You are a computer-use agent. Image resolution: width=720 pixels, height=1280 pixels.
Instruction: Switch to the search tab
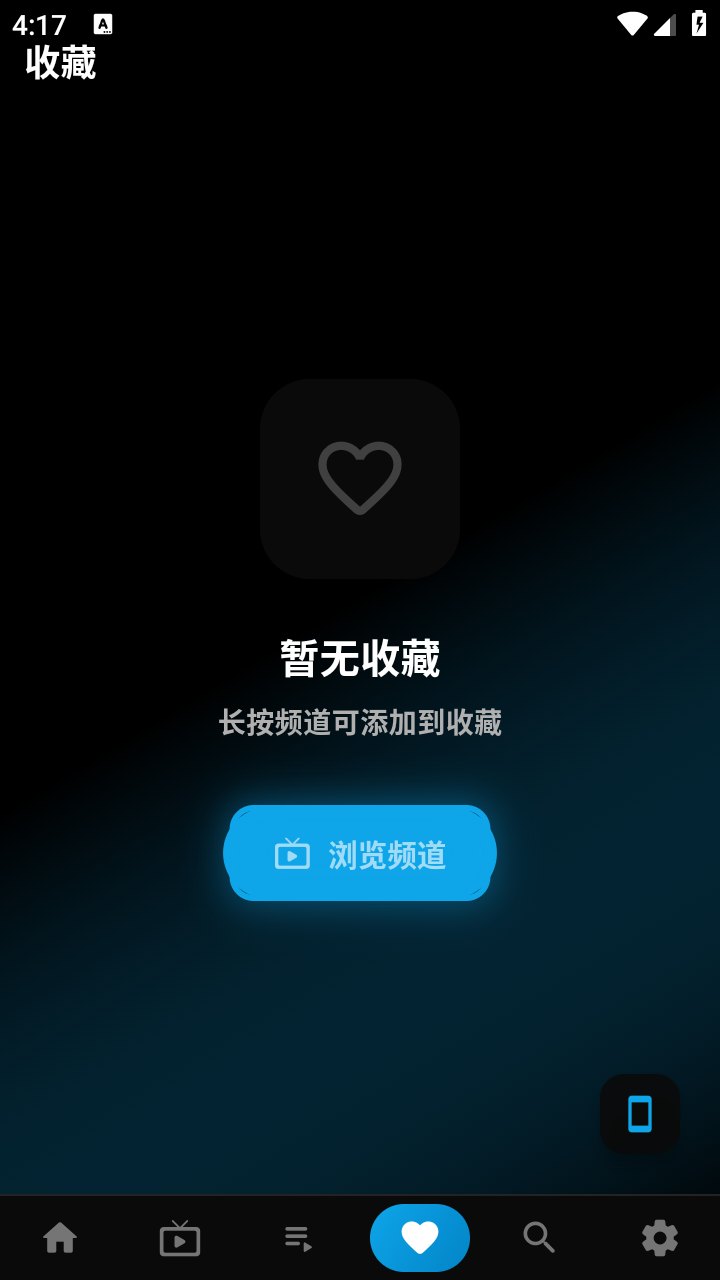(x=539, y=1239)
